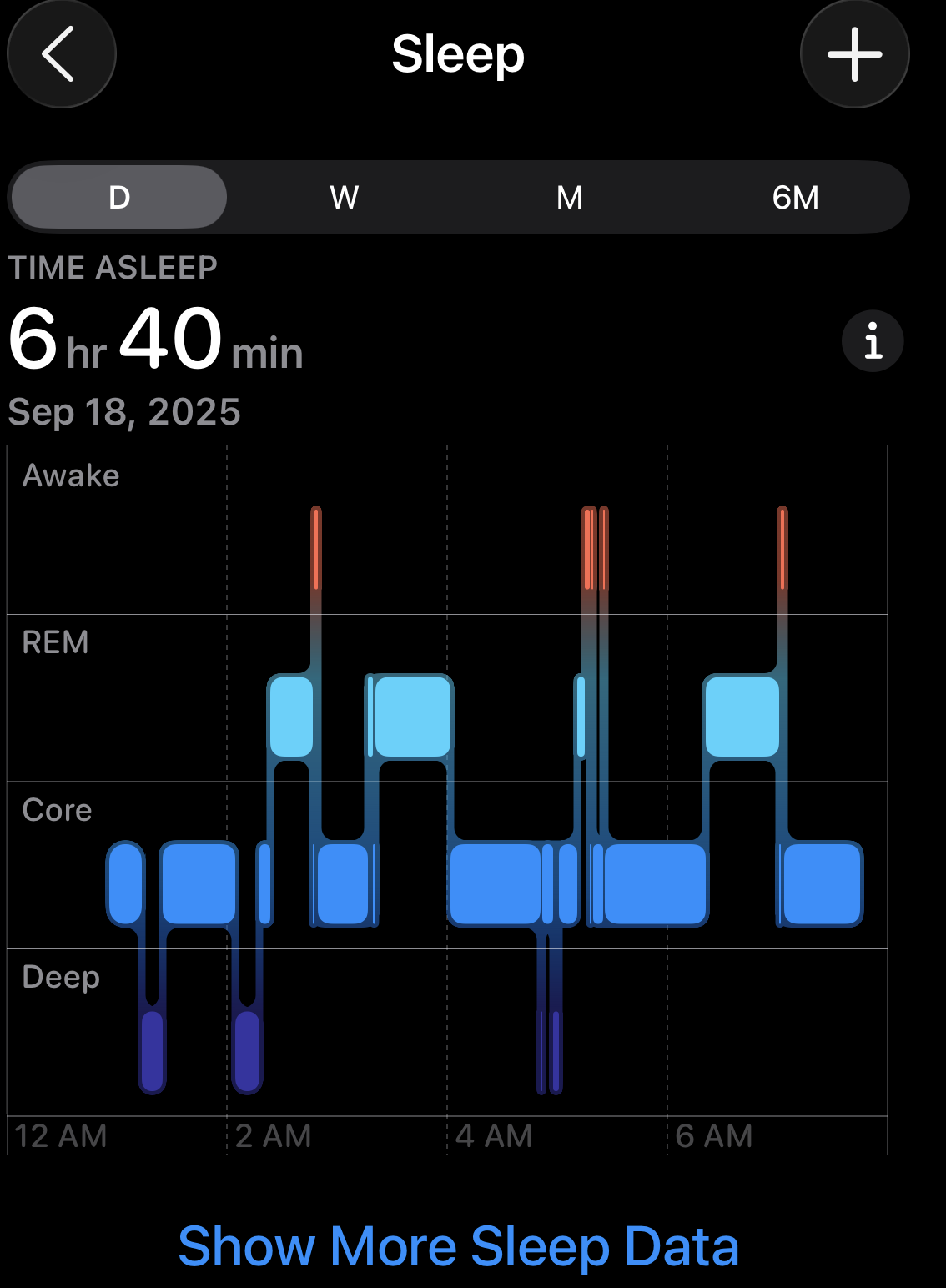Switch to the W weekly view
Screen dimensions: 946x1288
pyautogui.click(x=345, y=198)
